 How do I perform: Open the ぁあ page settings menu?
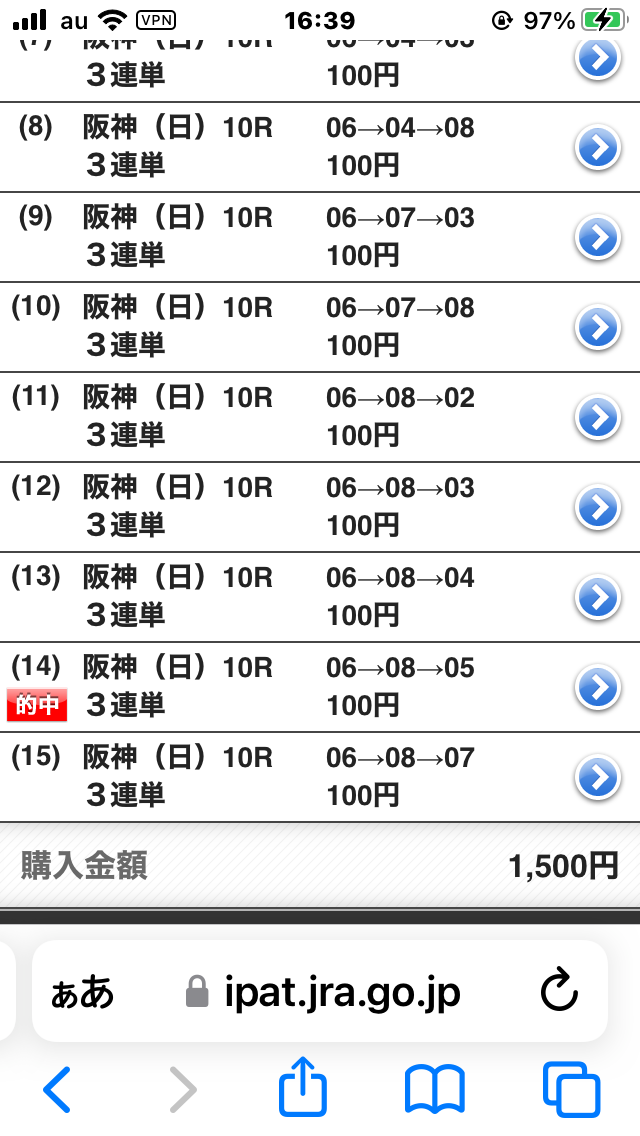click(83, 993)
